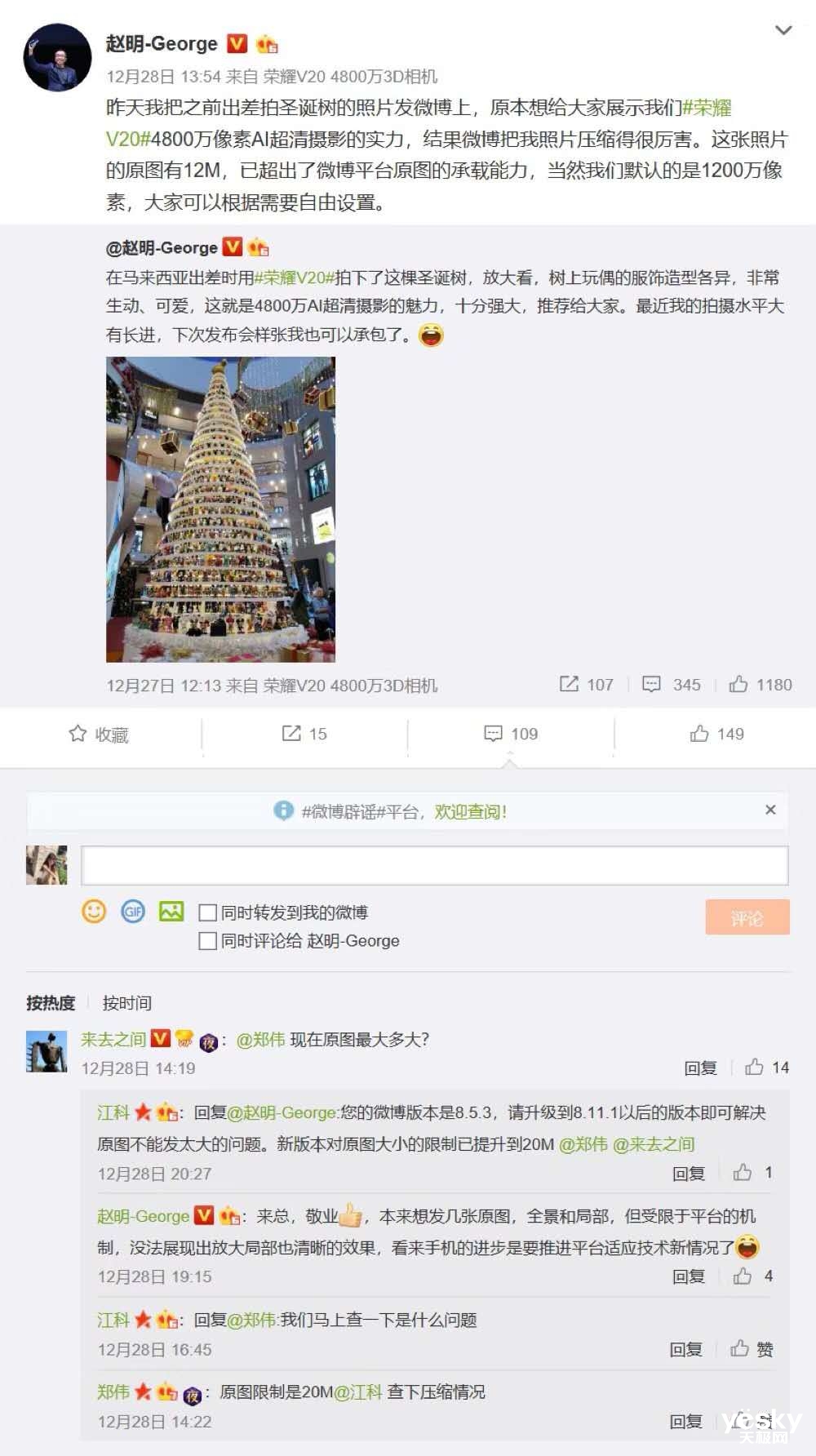Open the quoted @赵明-George profile

162,247
